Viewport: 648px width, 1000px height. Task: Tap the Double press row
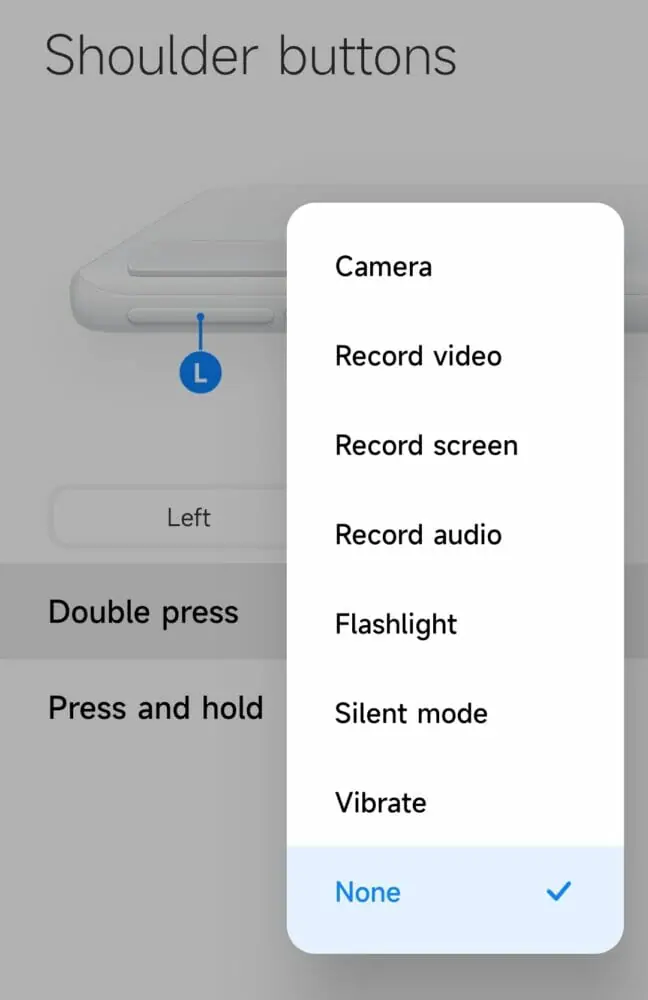pyautogui.click(x=144, y=612)
